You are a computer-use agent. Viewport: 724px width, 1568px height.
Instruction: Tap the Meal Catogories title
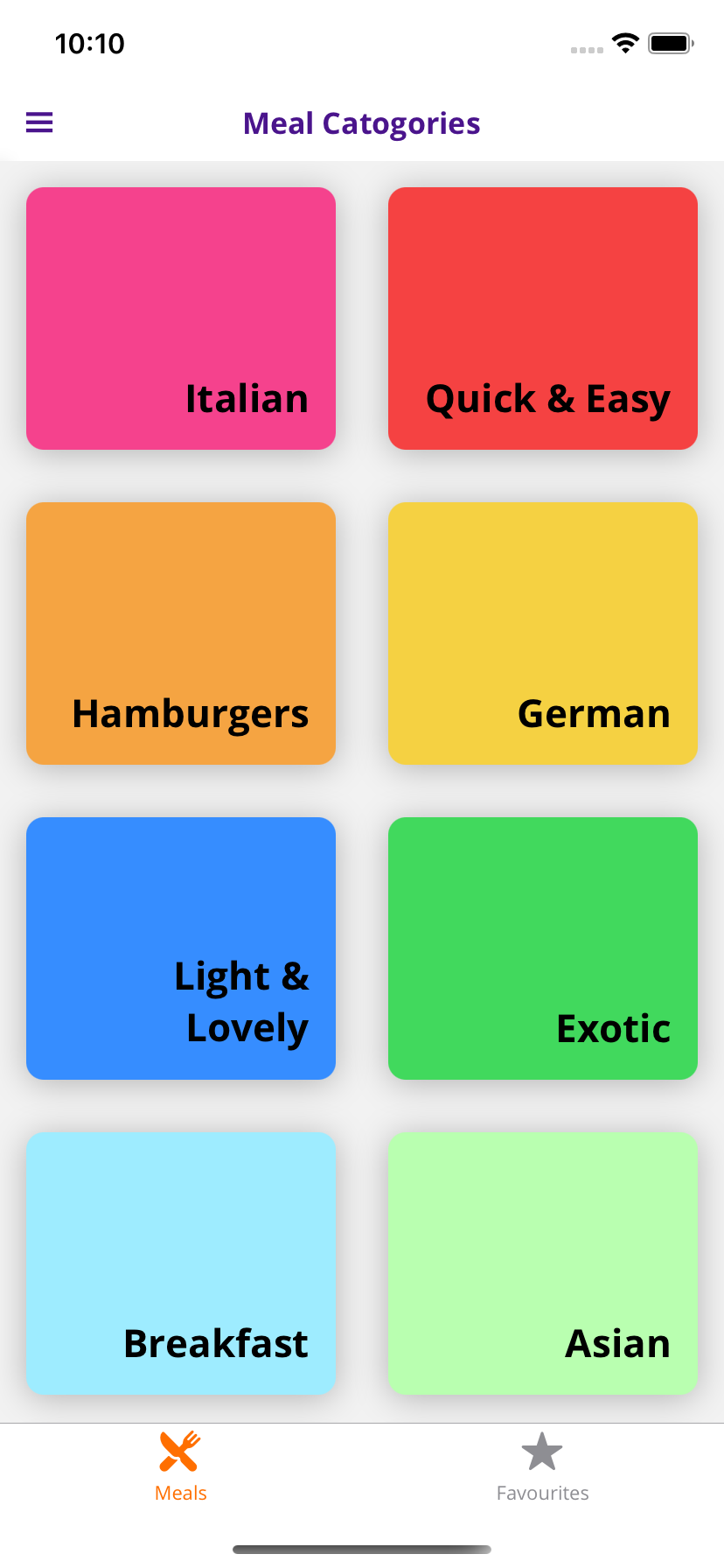pyautogui.click(x=361, y=122)
